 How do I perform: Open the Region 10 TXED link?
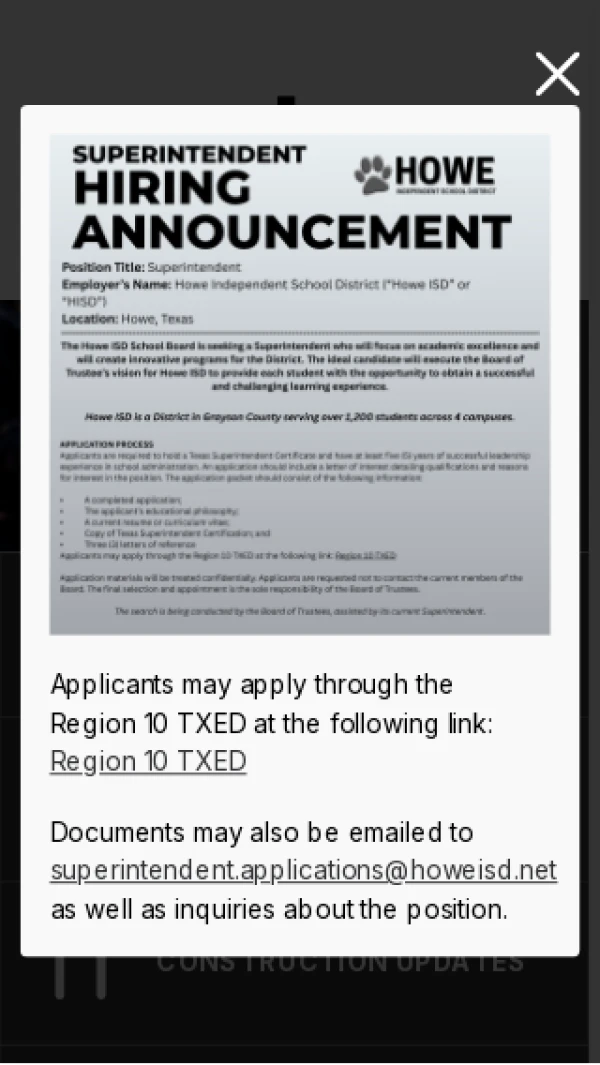click(148, 762)
